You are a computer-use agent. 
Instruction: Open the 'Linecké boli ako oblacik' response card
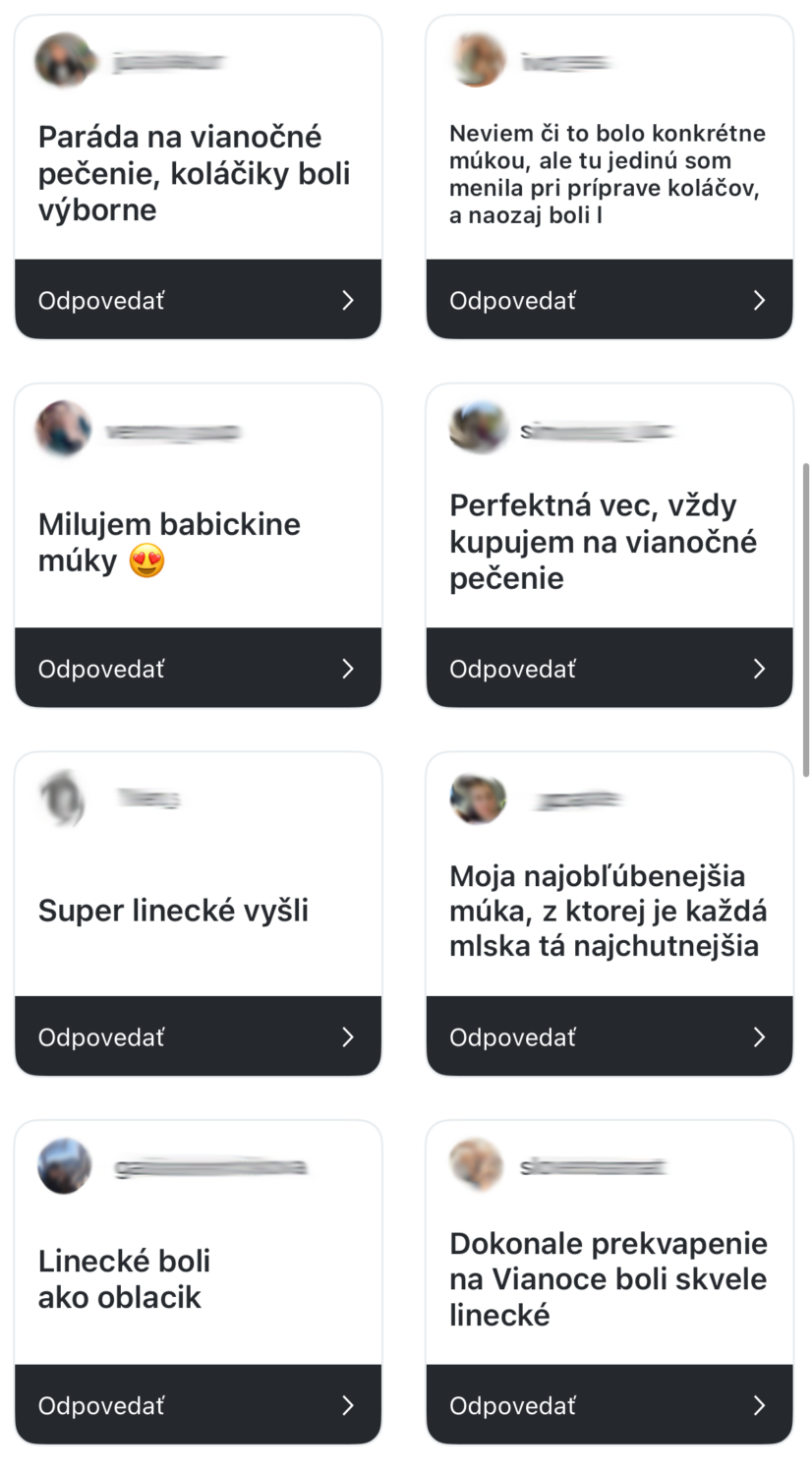click(198, 1278)
